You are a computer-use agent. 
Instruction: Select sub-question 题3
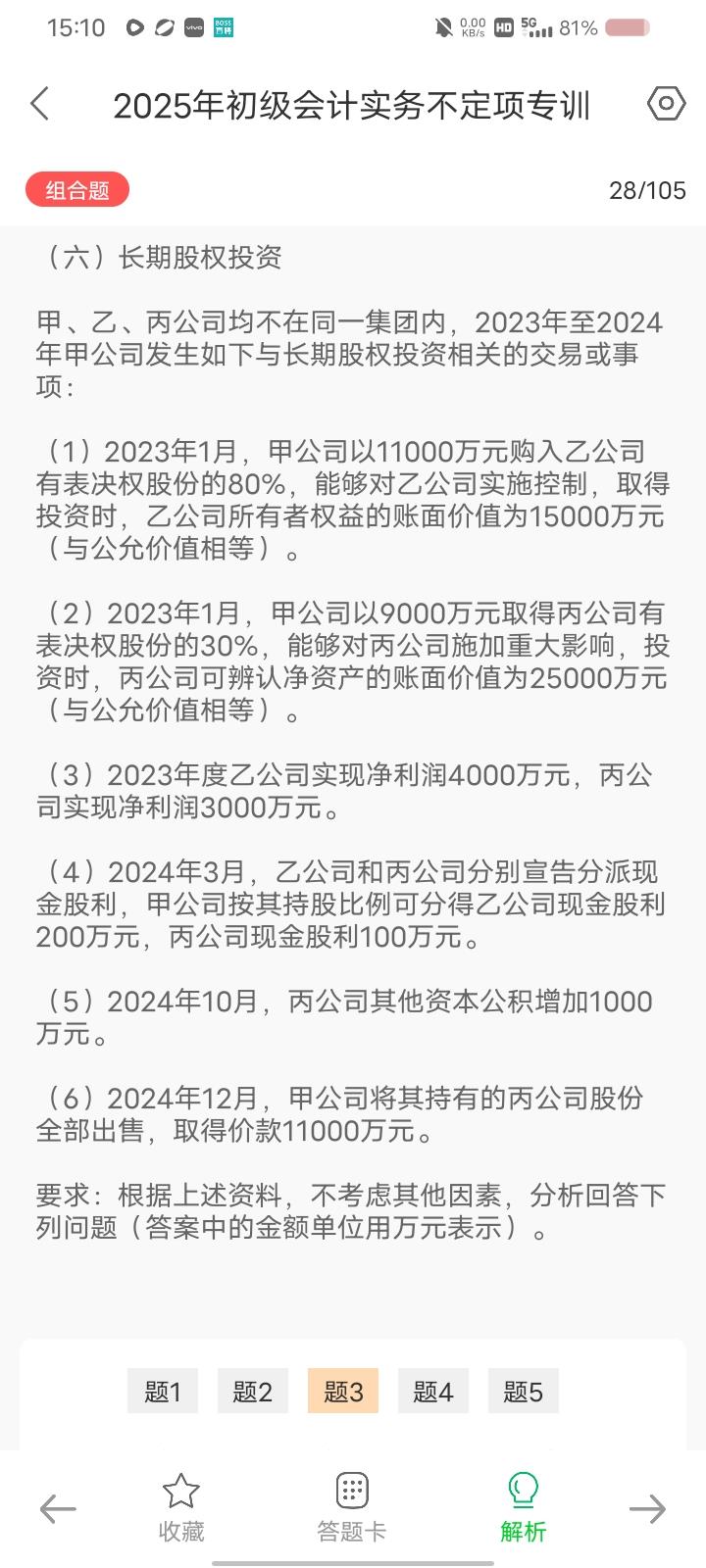(343, 1391)
